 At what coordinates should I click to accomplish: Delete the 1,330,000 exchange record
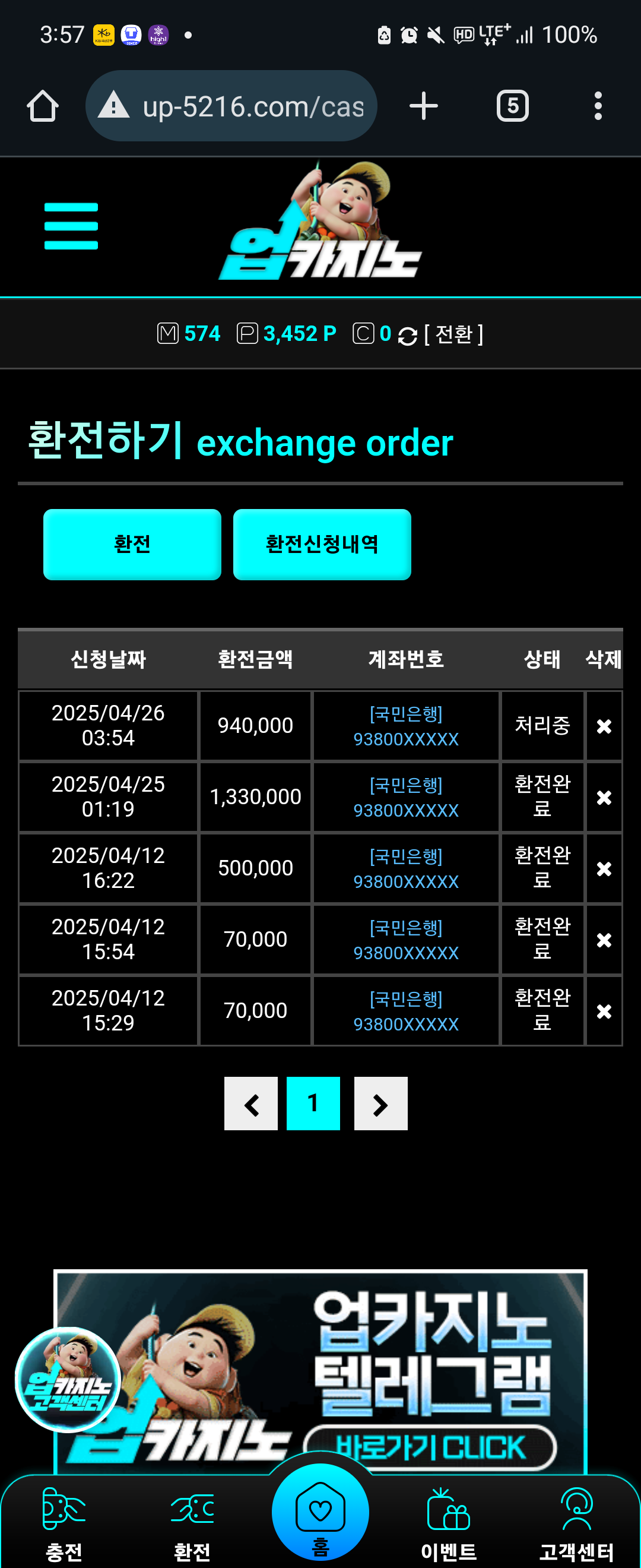(603, 798)
